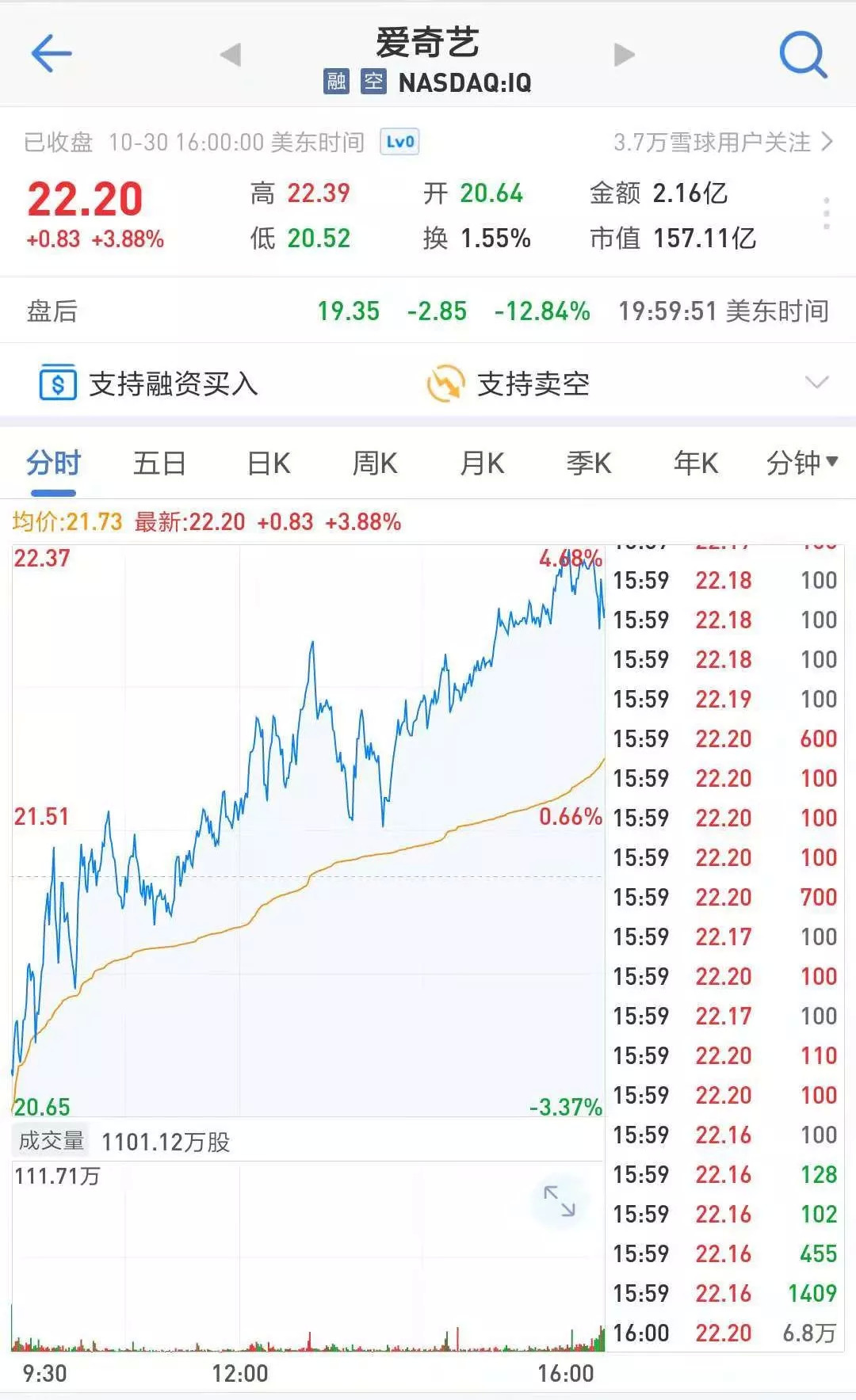Show the 周K weekly chart

[x=375, y=463]
